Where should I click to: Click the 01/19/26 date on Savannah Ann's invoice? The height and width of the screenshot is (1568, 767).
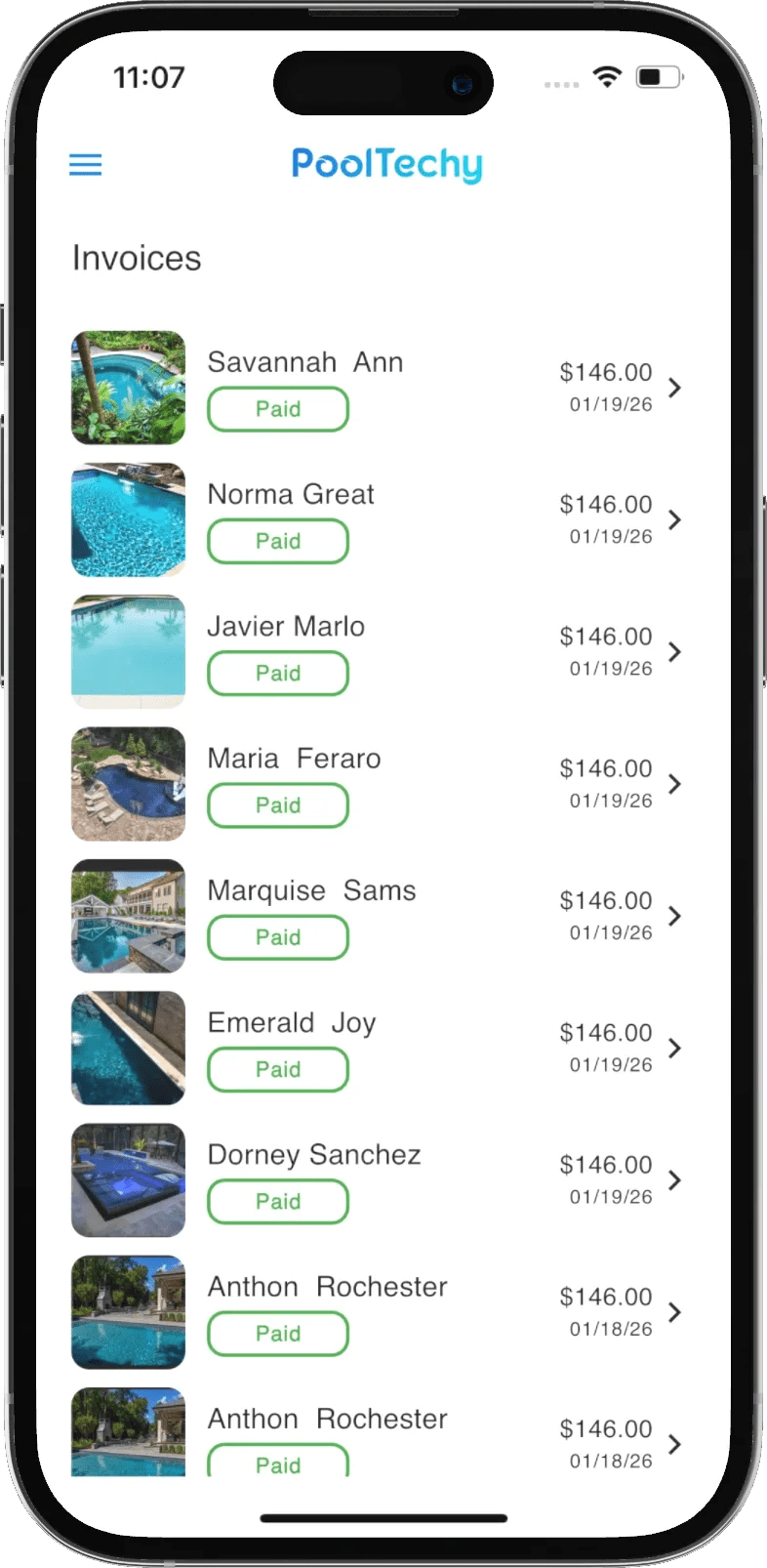610,402
